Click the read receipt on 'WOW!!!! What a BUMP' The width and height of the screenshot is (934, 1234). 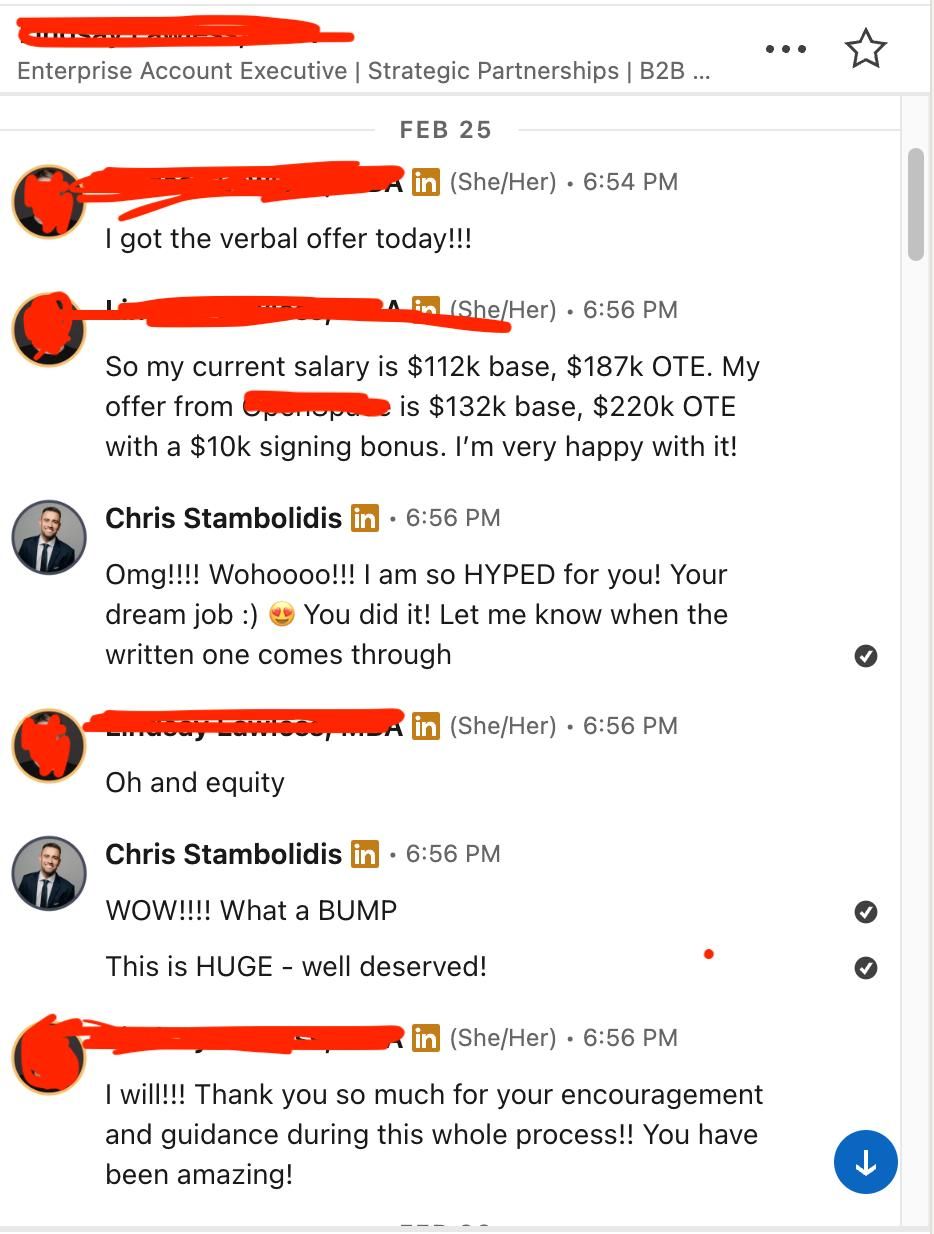tap(866, 911)
